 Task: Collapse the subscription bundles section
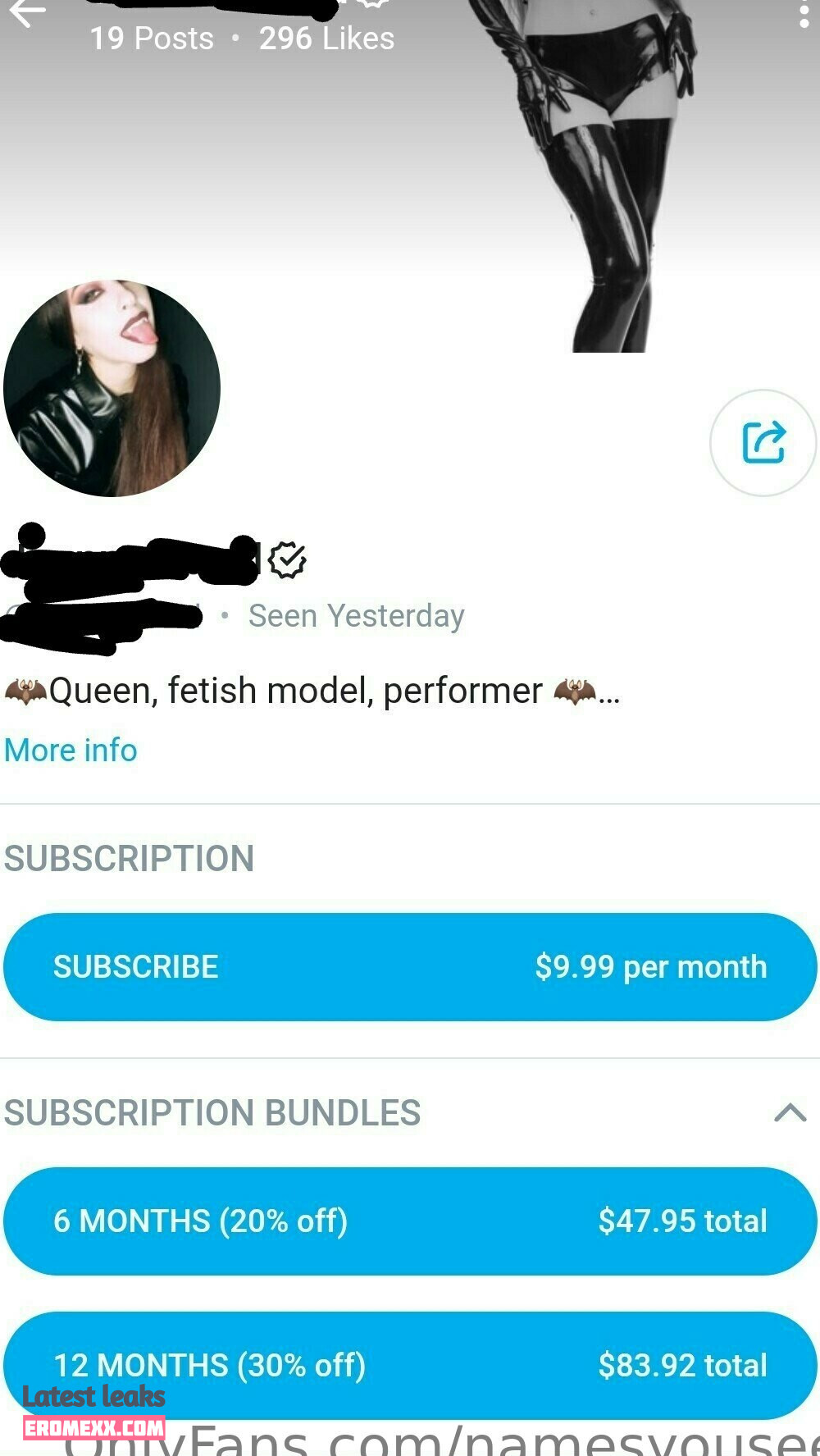coord(790,1113)
